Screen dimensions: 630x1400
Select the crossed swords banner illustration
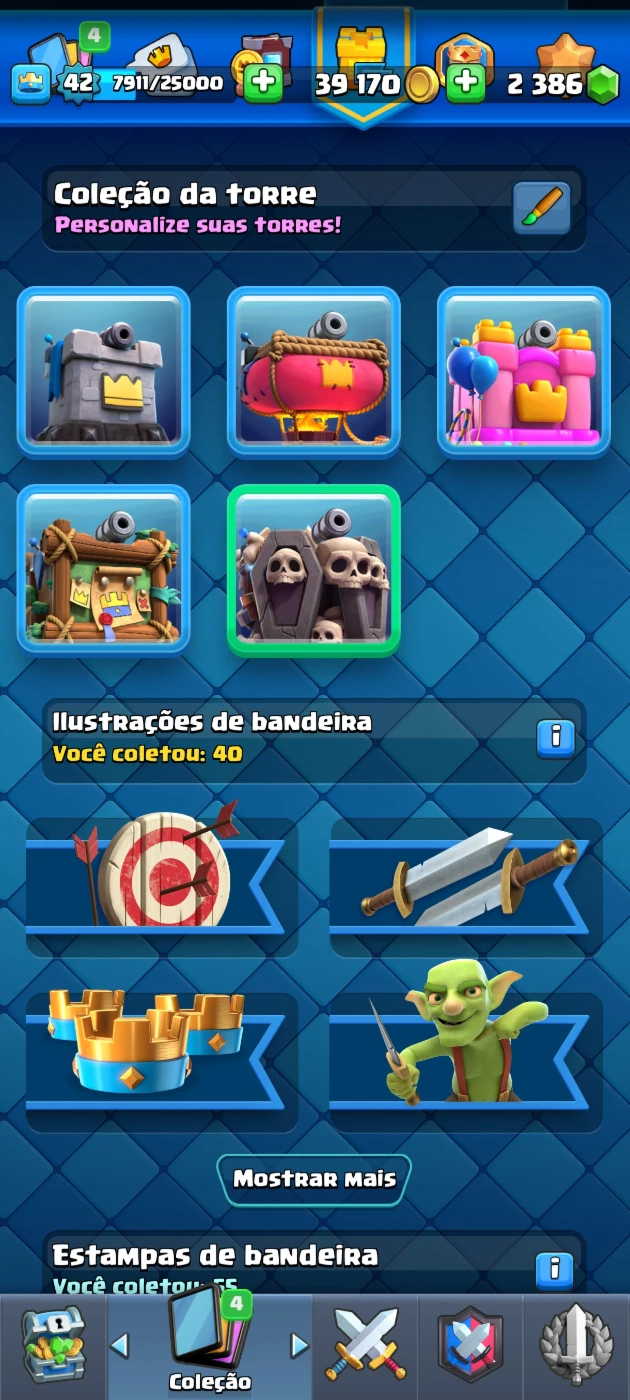465,868
